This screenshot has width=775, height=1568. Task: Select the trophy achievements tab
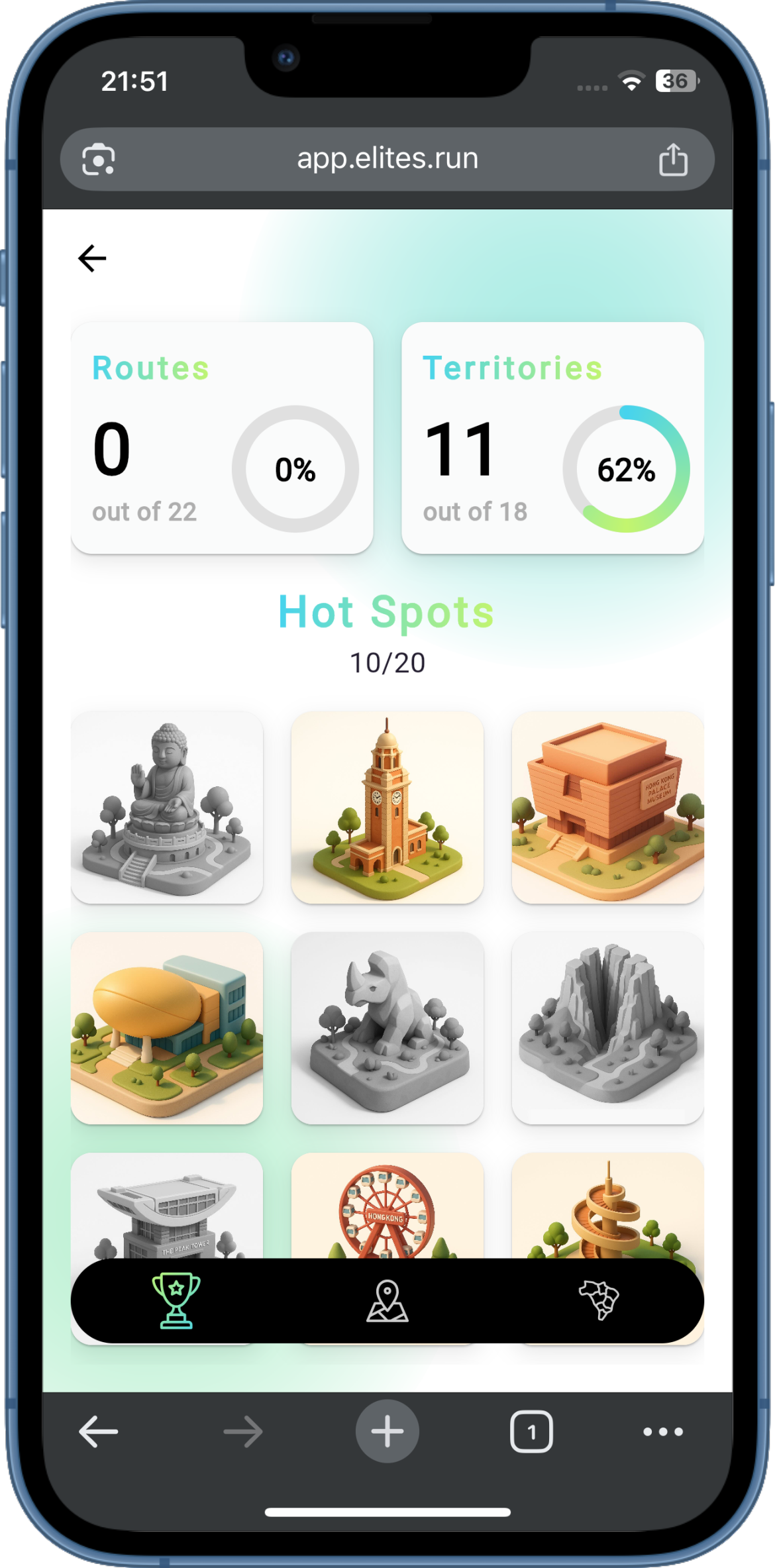tap(176, 1300)
